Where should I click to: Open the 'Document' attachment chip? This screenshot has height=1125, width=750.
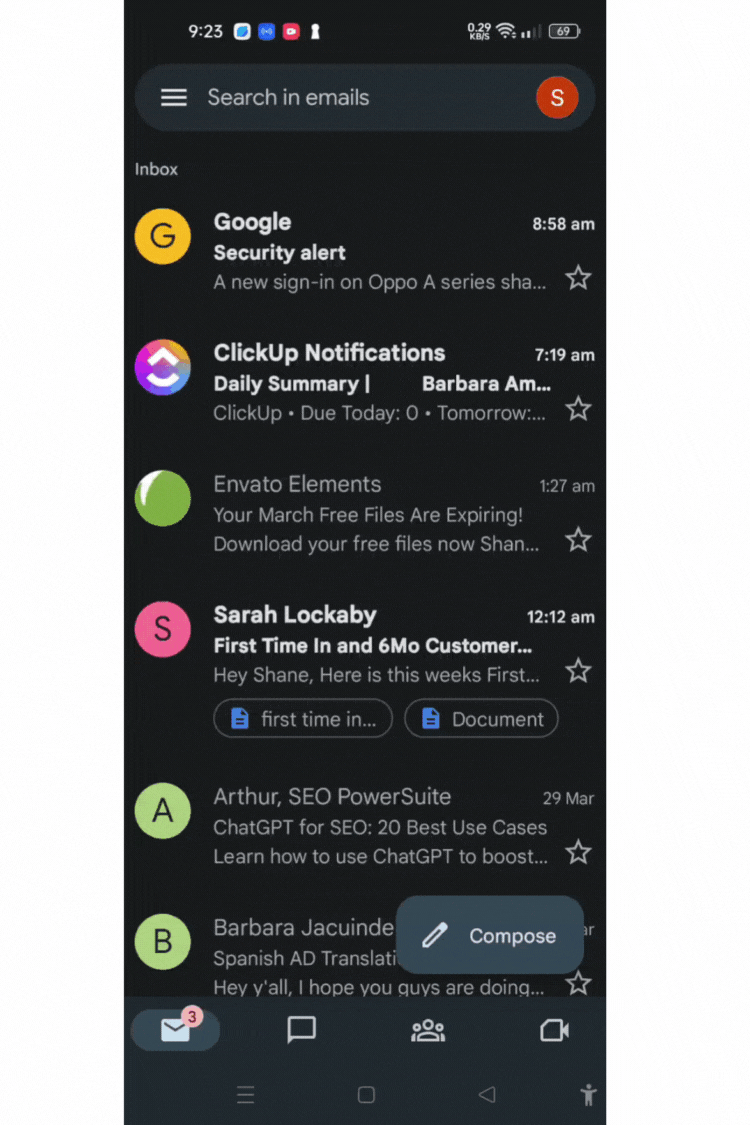pyautogui.click(x=481, y=718)
